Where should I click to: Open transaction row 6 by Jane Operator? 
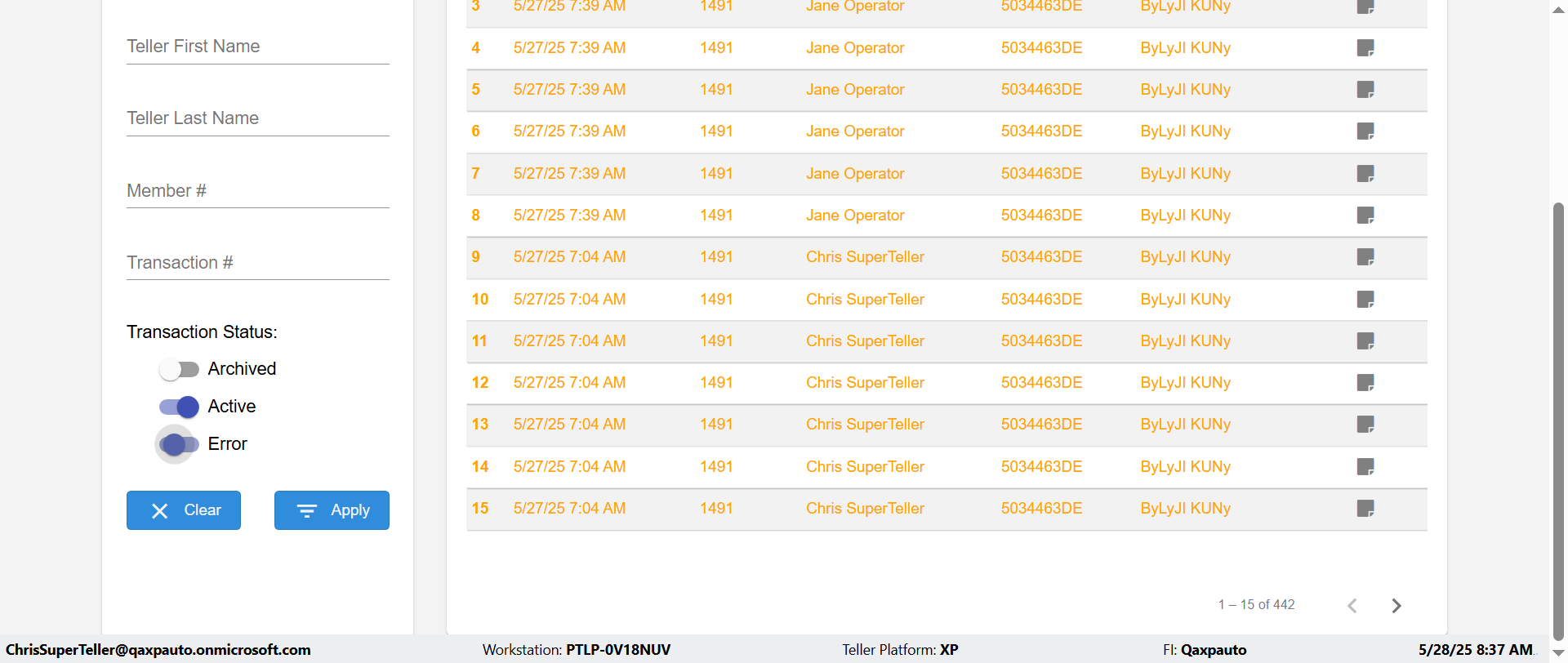pyautogui.click(x=854, y=131)
